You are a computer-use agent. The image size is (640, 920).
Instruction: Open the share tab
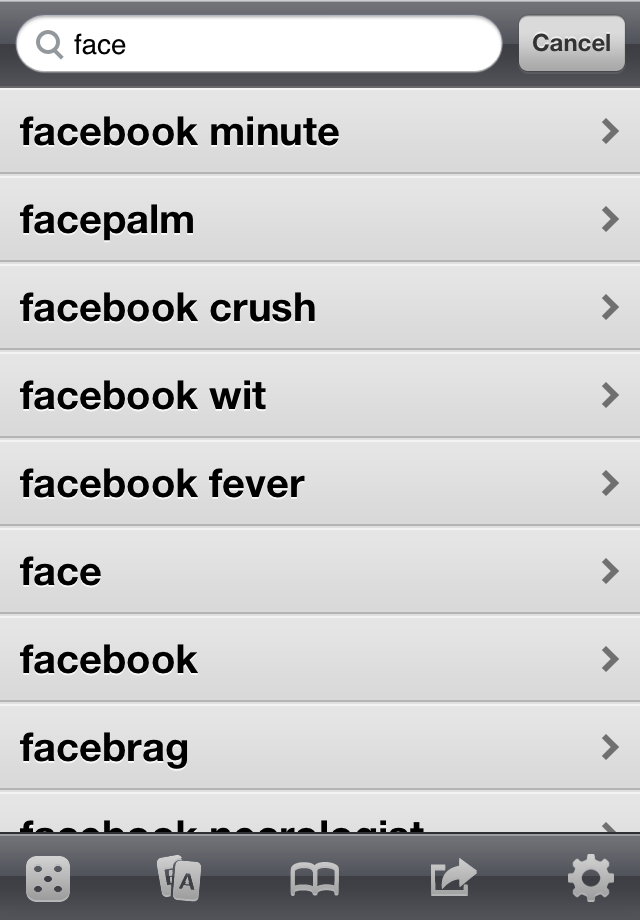tap(454, 879)
